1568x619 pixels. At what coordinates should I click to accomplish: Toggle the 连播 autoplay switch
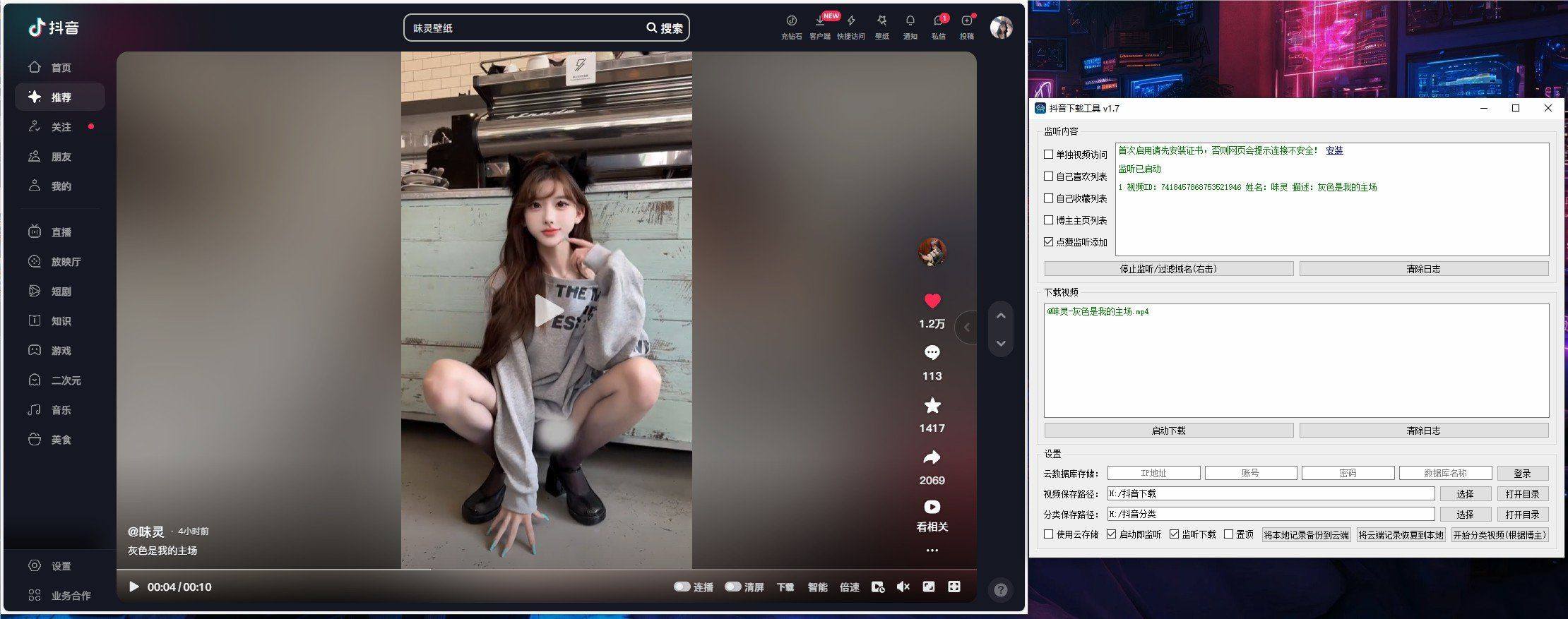682,587
